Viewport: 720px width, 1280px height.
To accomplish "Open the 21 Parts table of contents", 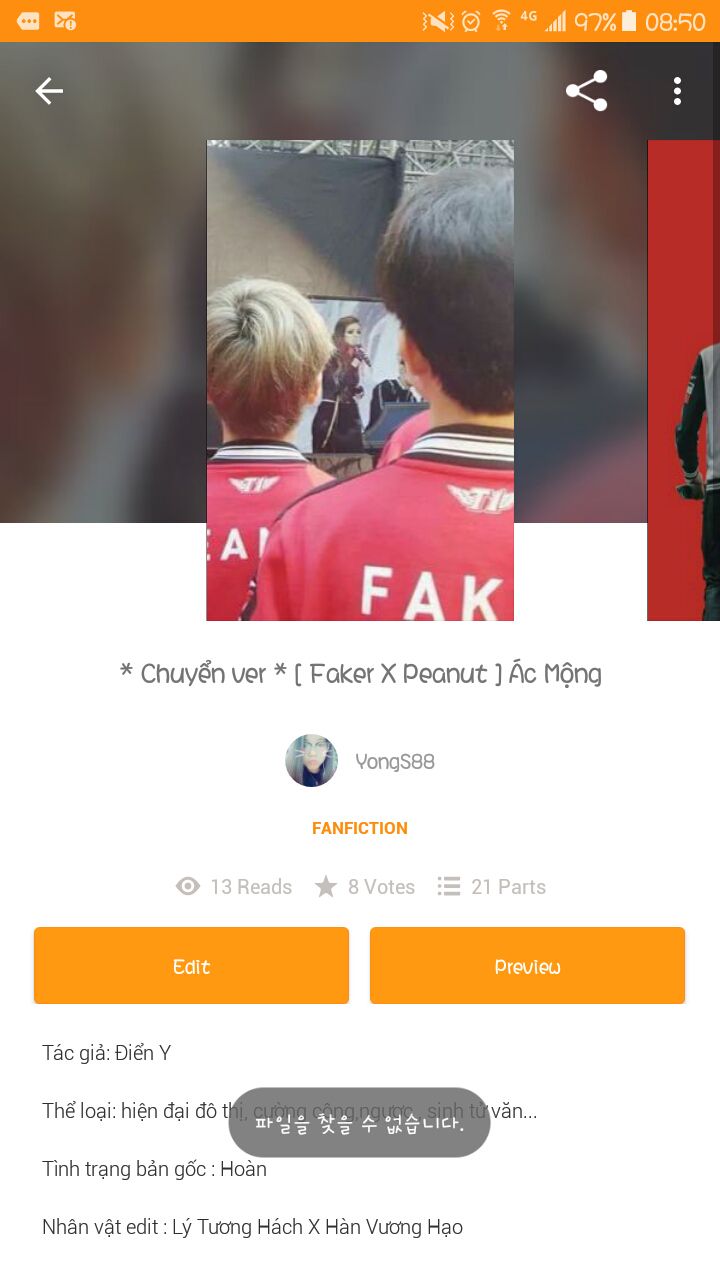I will [492, 887].
